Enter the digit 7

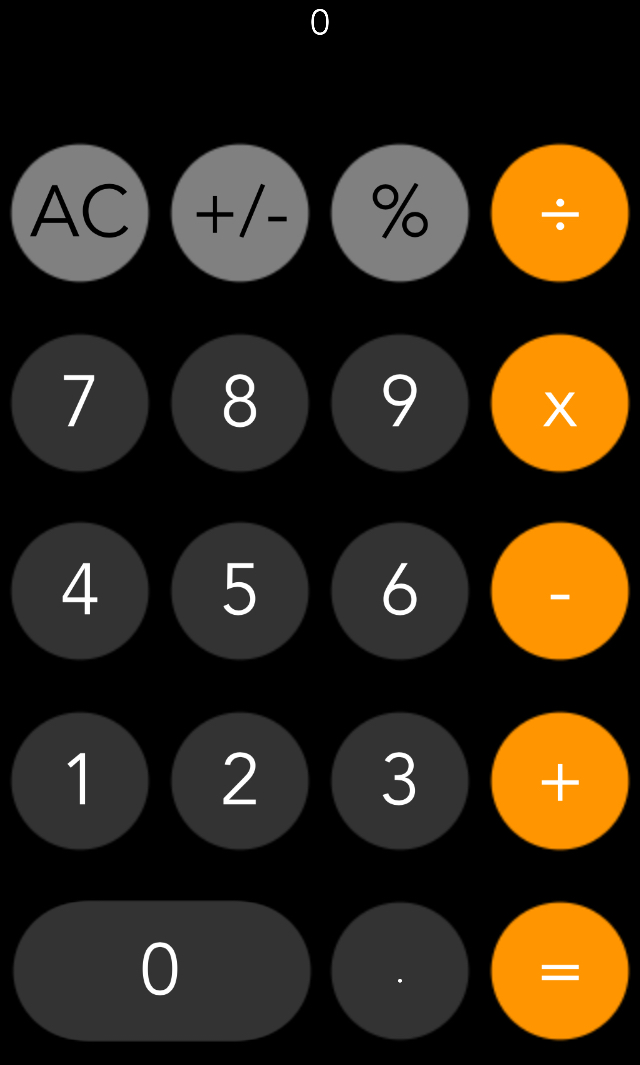point(80,402)
